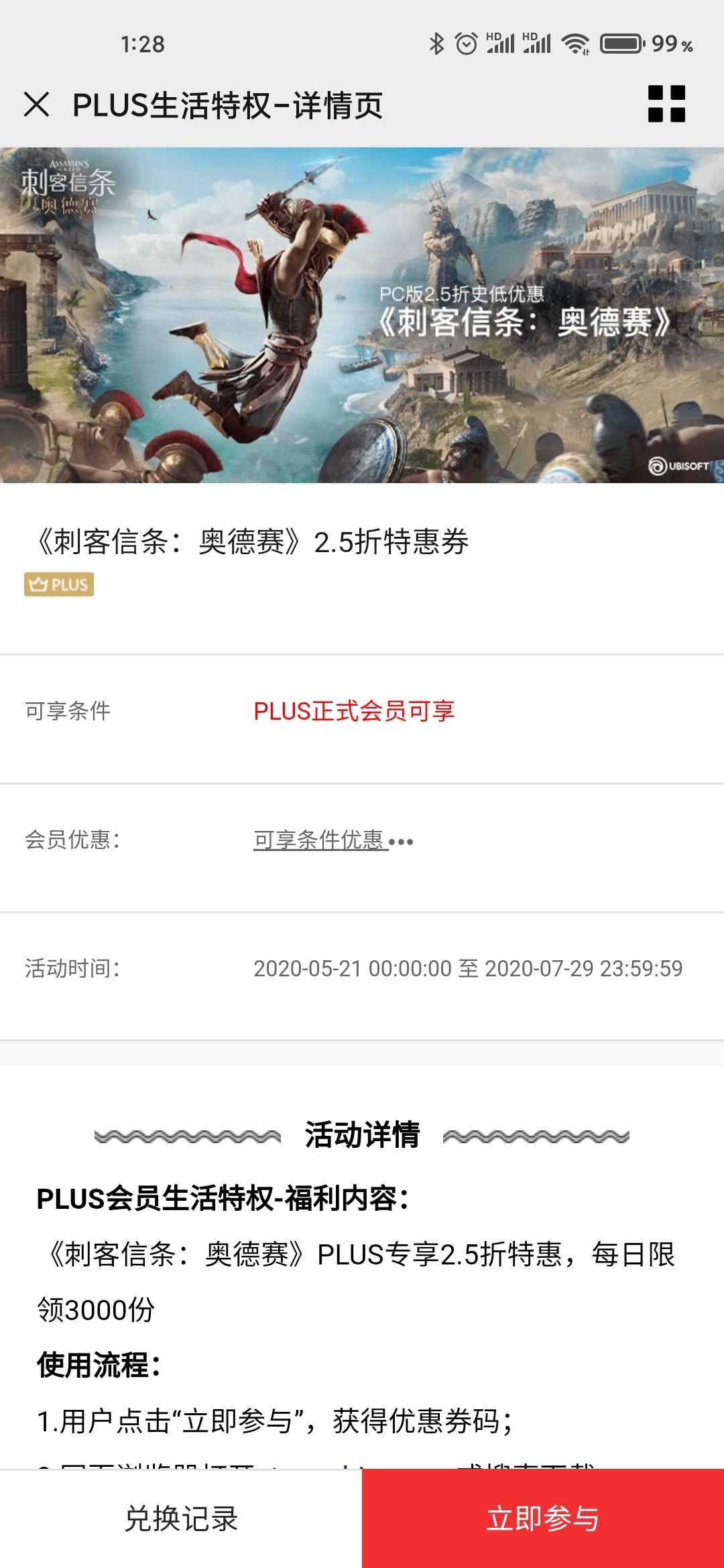
Task: View 兑换记录 redemption history
Action: click(181, 1518)
